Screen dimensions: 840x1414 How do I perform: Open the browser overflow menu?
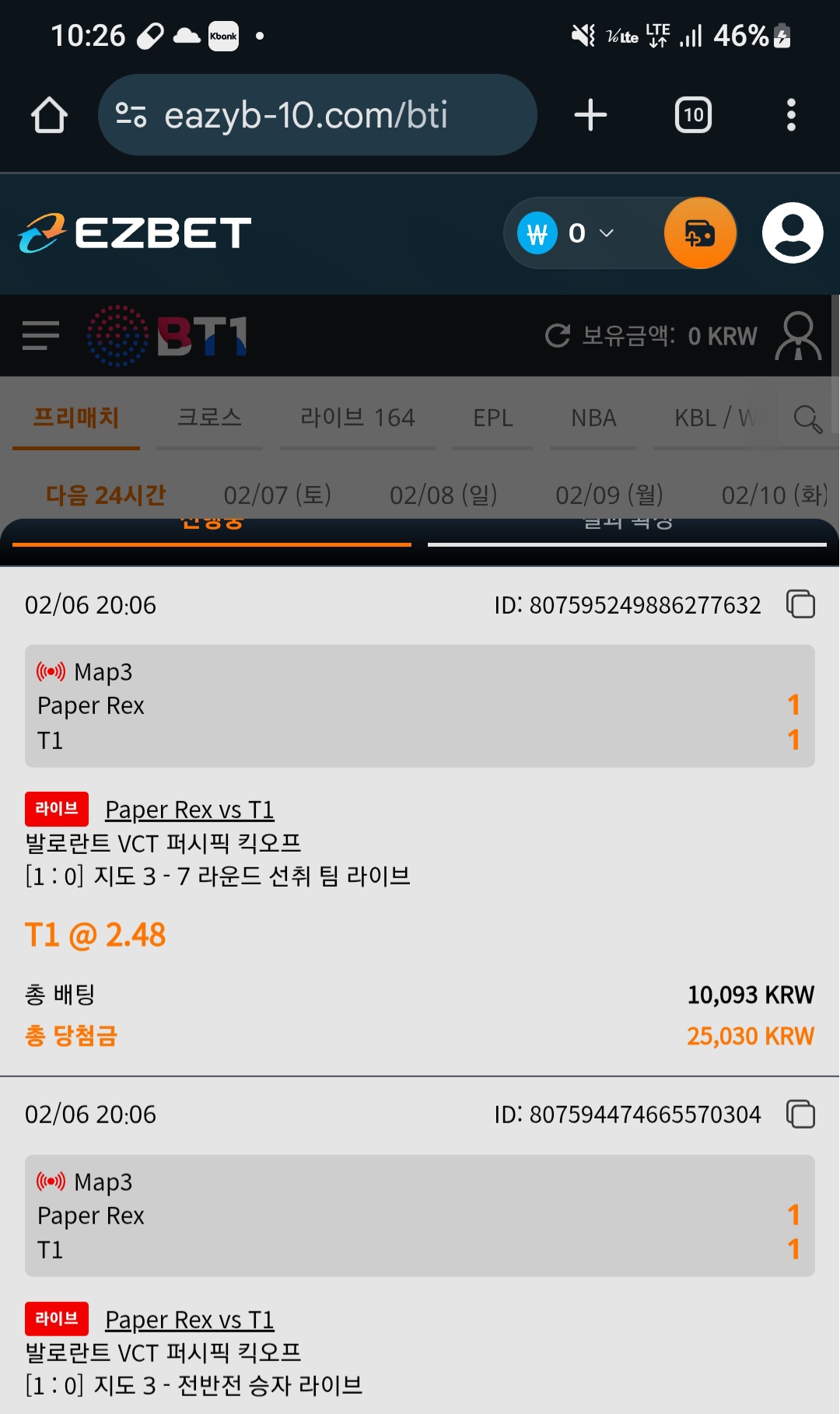(x=791, y=115)
